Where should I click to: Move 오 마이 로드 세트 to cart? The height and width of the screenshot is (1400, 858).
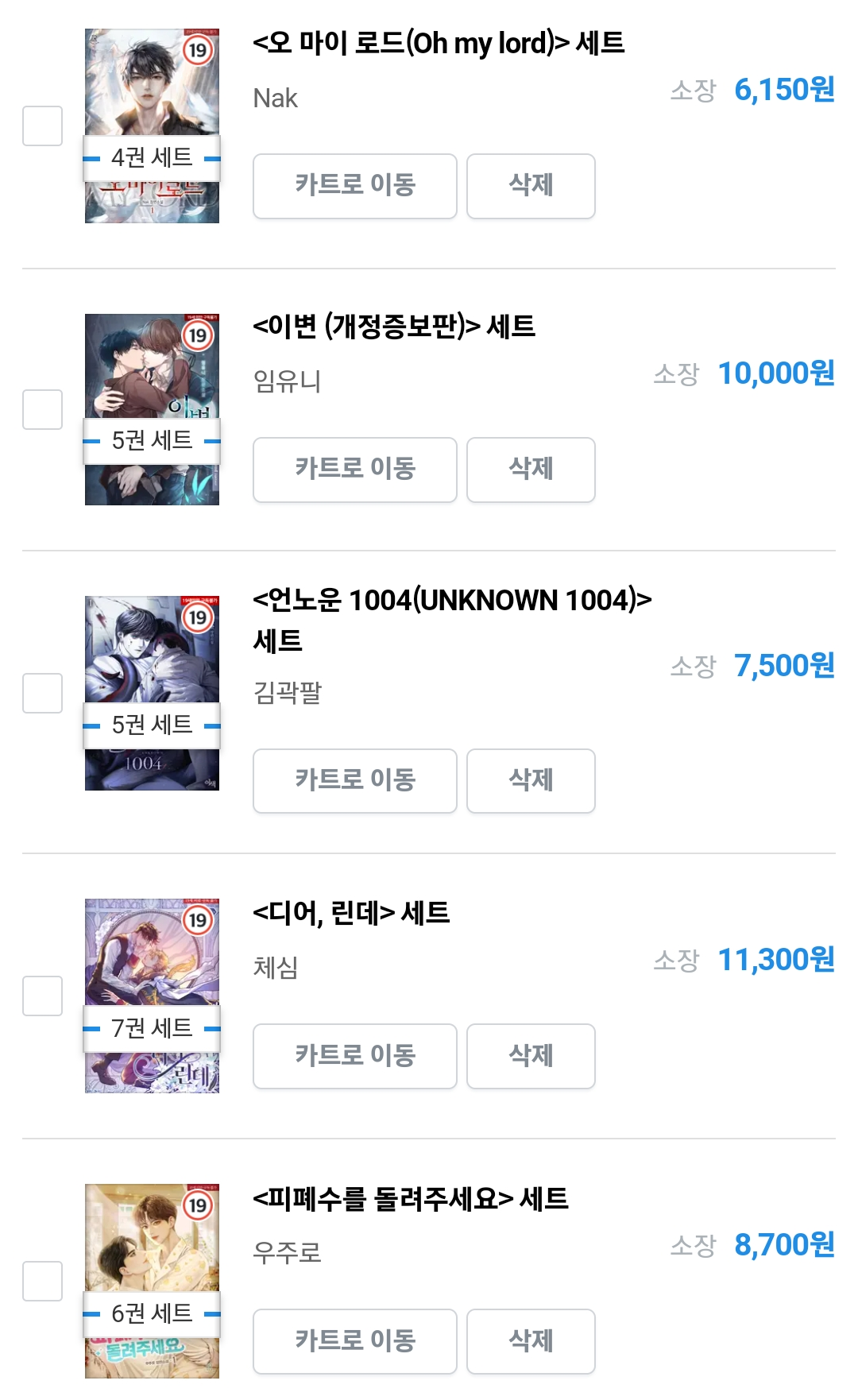pyautogui.click(x=355, y=186)
